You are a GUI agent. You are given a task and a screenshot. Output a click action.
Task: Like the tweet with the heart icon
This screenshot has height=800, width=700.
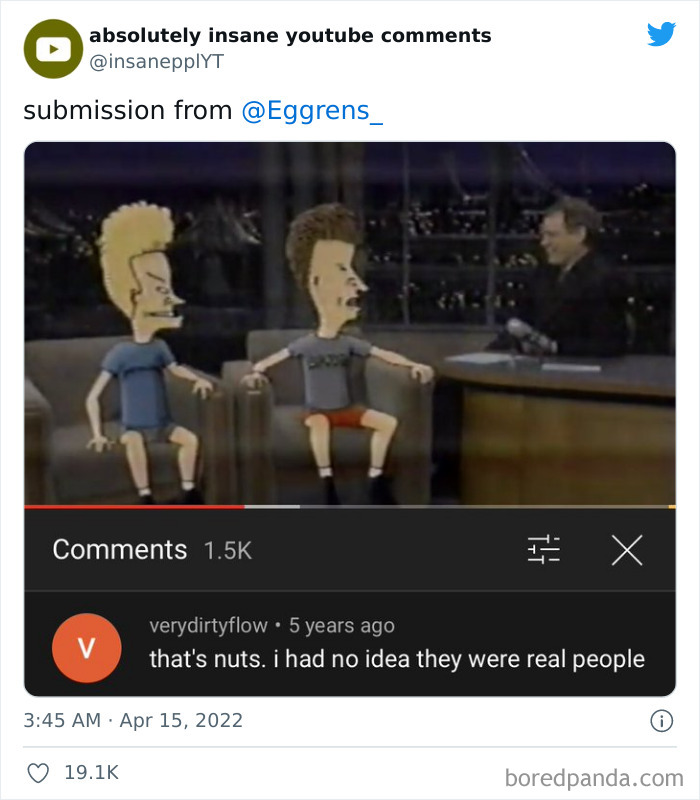pyautogui.click(x=38, y=773)
